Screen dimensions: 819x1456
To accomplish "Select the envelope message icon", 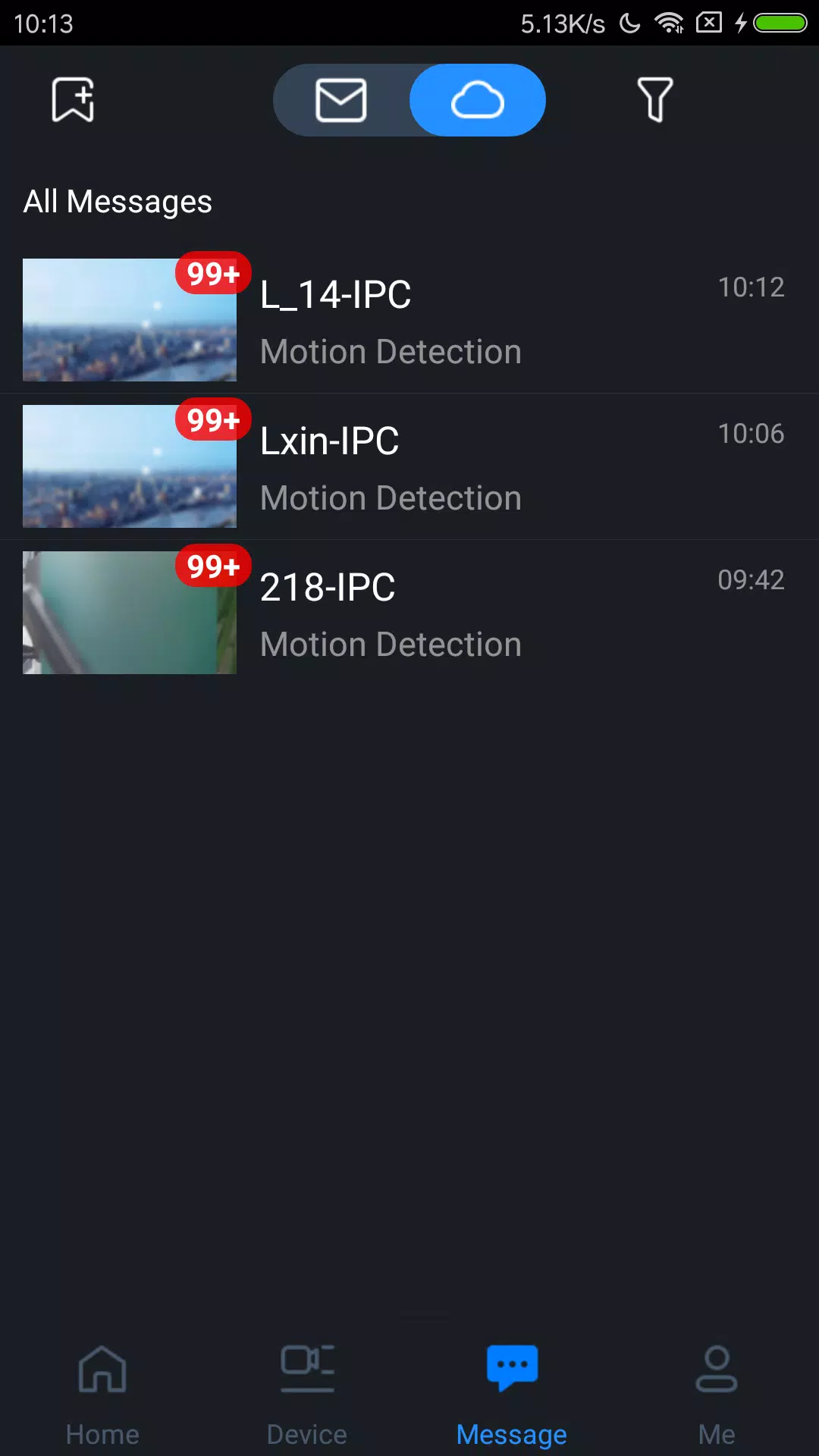I will 341,99.
